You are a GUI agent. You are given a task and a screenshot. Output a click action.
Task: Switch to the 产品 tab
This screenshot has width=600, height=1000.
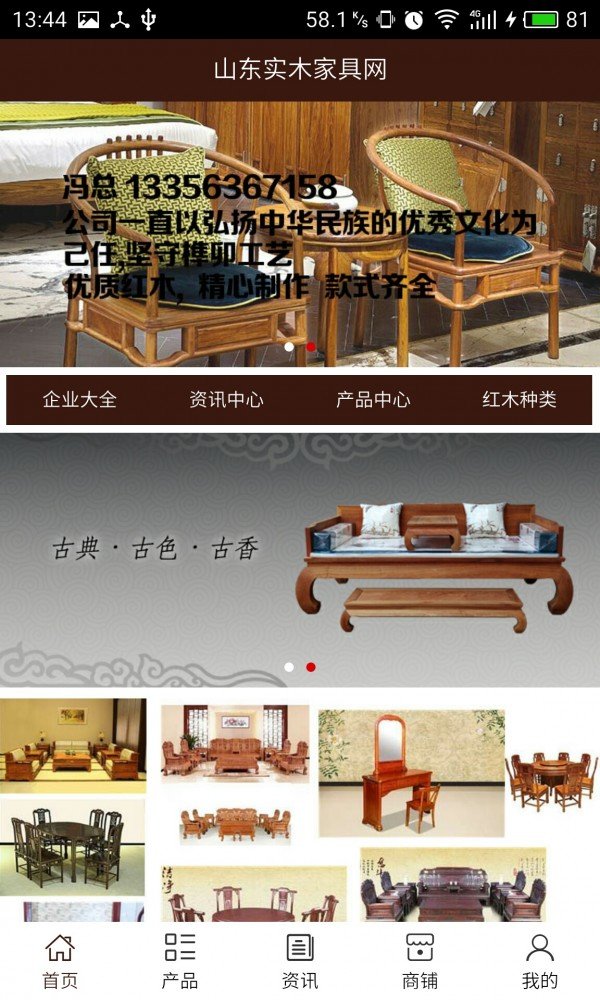tap(180, 960)
